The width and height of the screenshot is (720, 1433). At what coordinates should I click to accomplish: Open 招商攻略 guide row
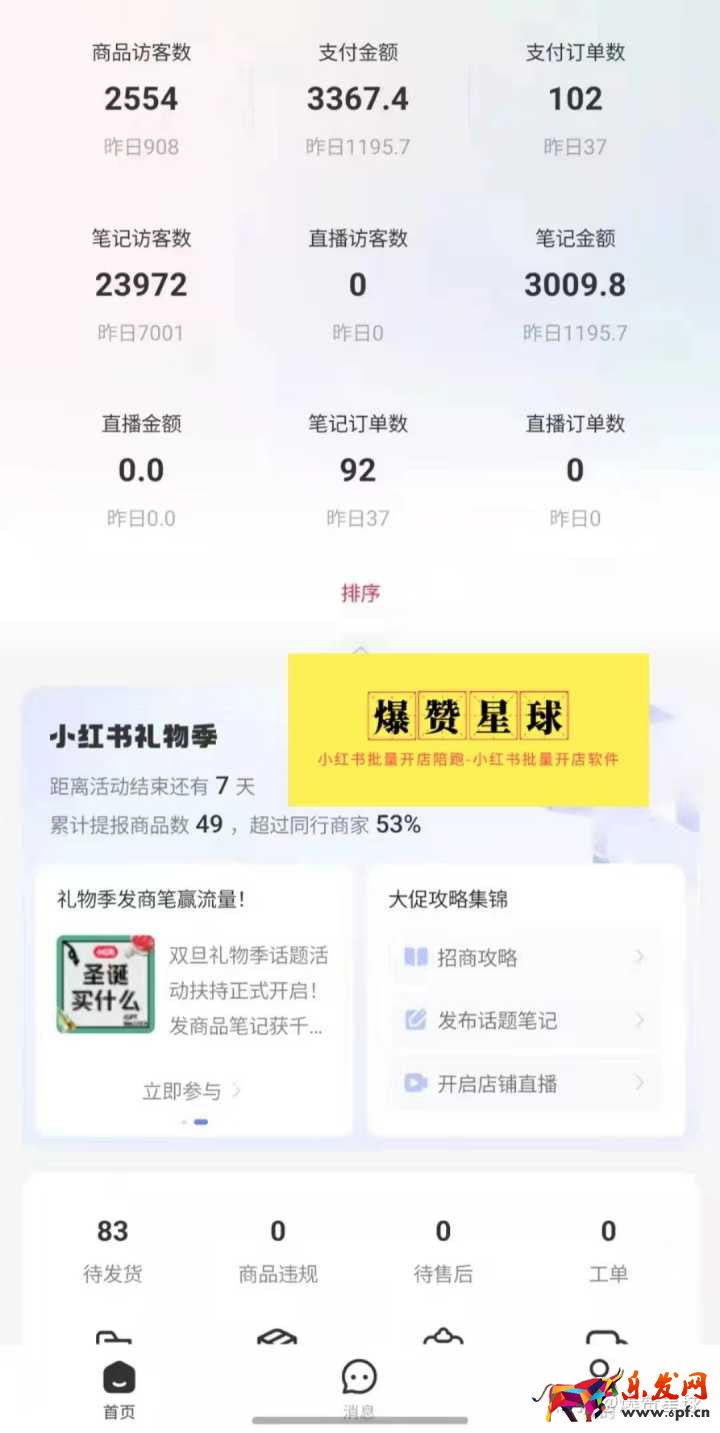pos(524,958)
